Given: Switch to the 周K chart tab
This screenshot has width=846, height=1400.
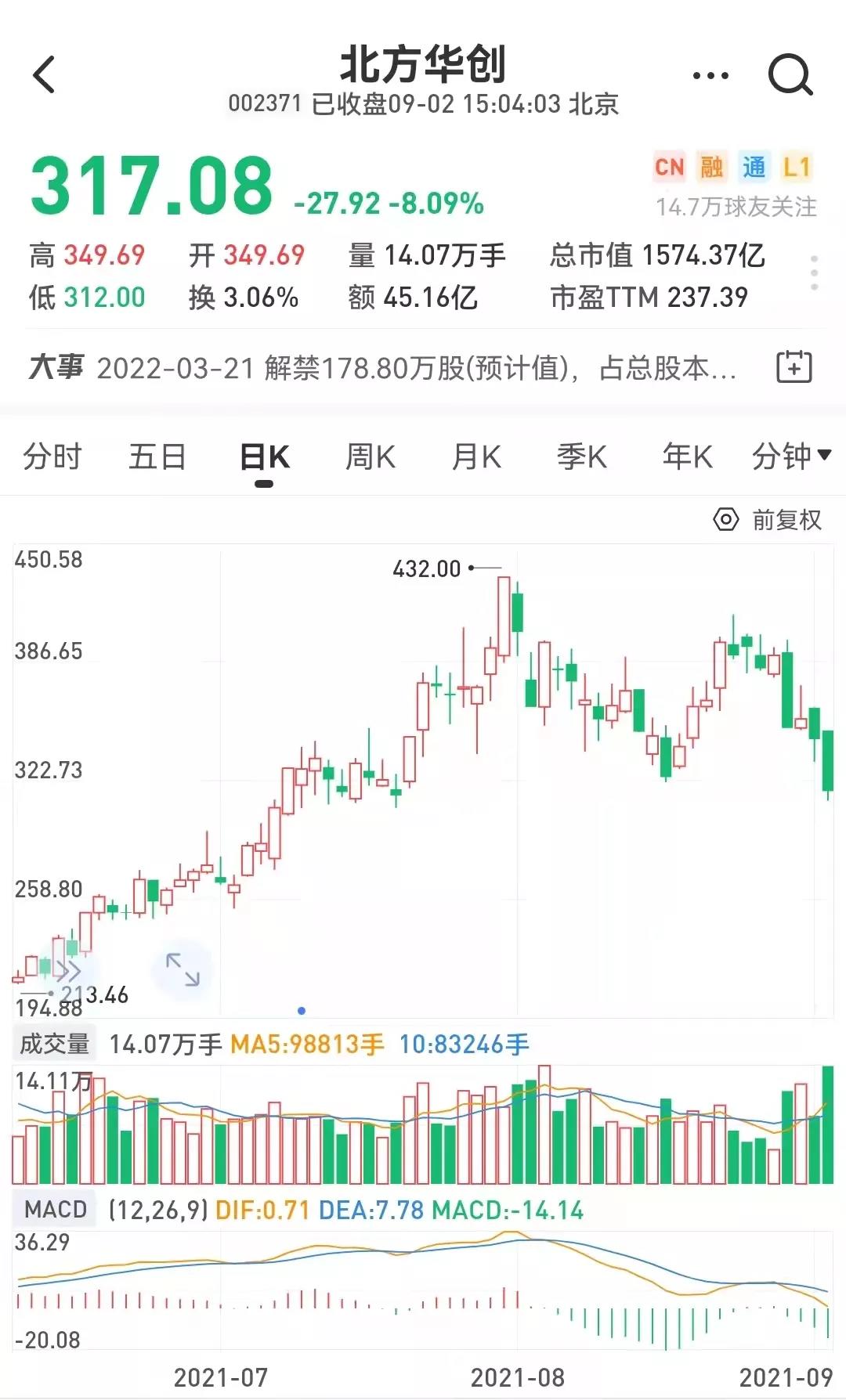Looking at the screenshot, I should (x=371, y=456).
